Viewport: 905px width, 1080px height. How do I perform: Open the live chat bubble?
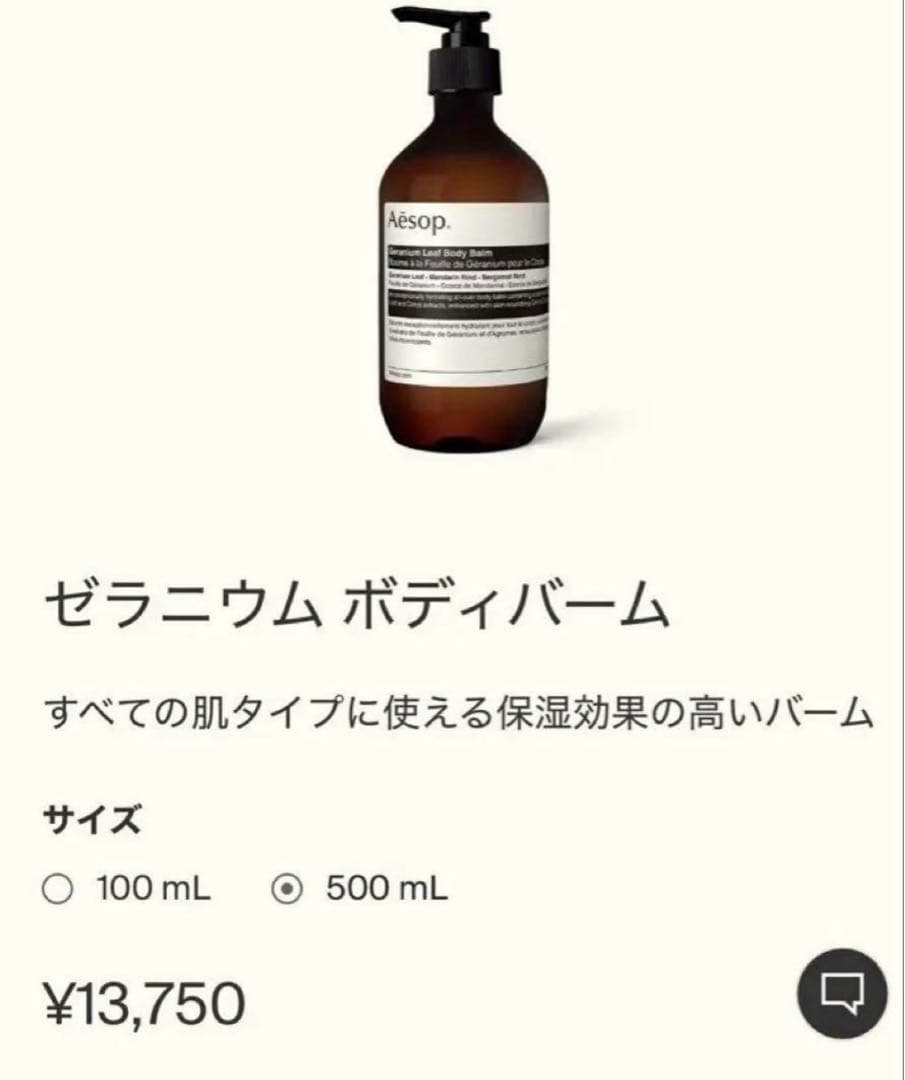842,993
